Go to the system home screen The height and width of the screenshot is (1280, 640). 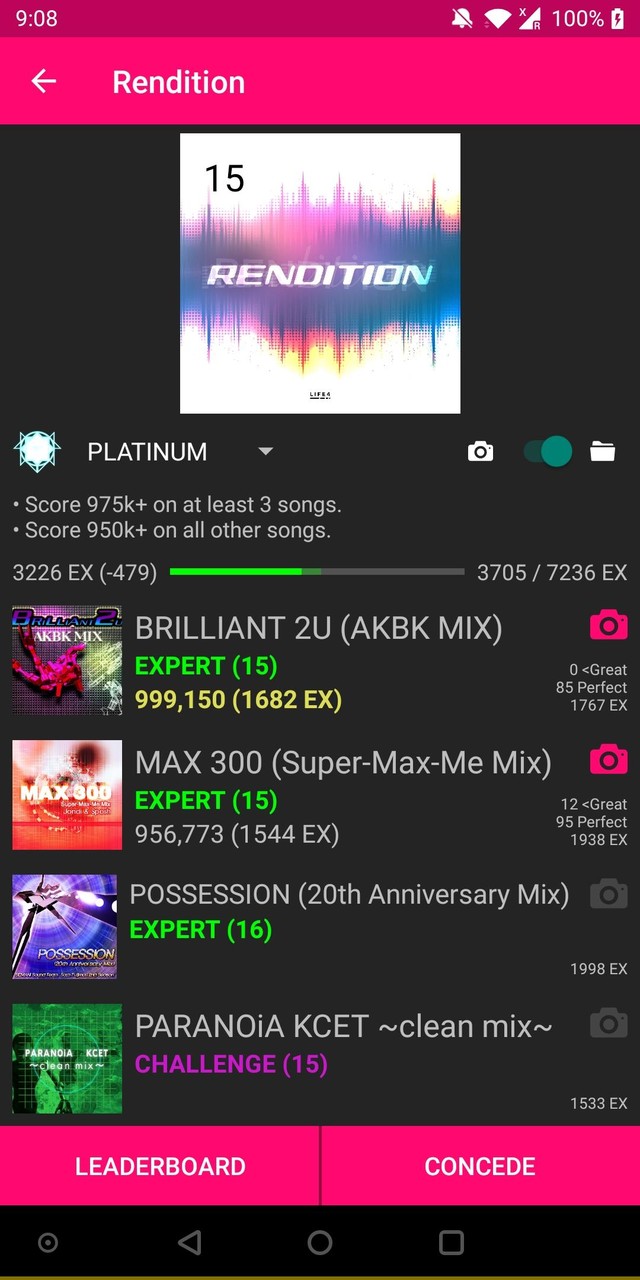pyautogui.click(x=320, y=1243)
